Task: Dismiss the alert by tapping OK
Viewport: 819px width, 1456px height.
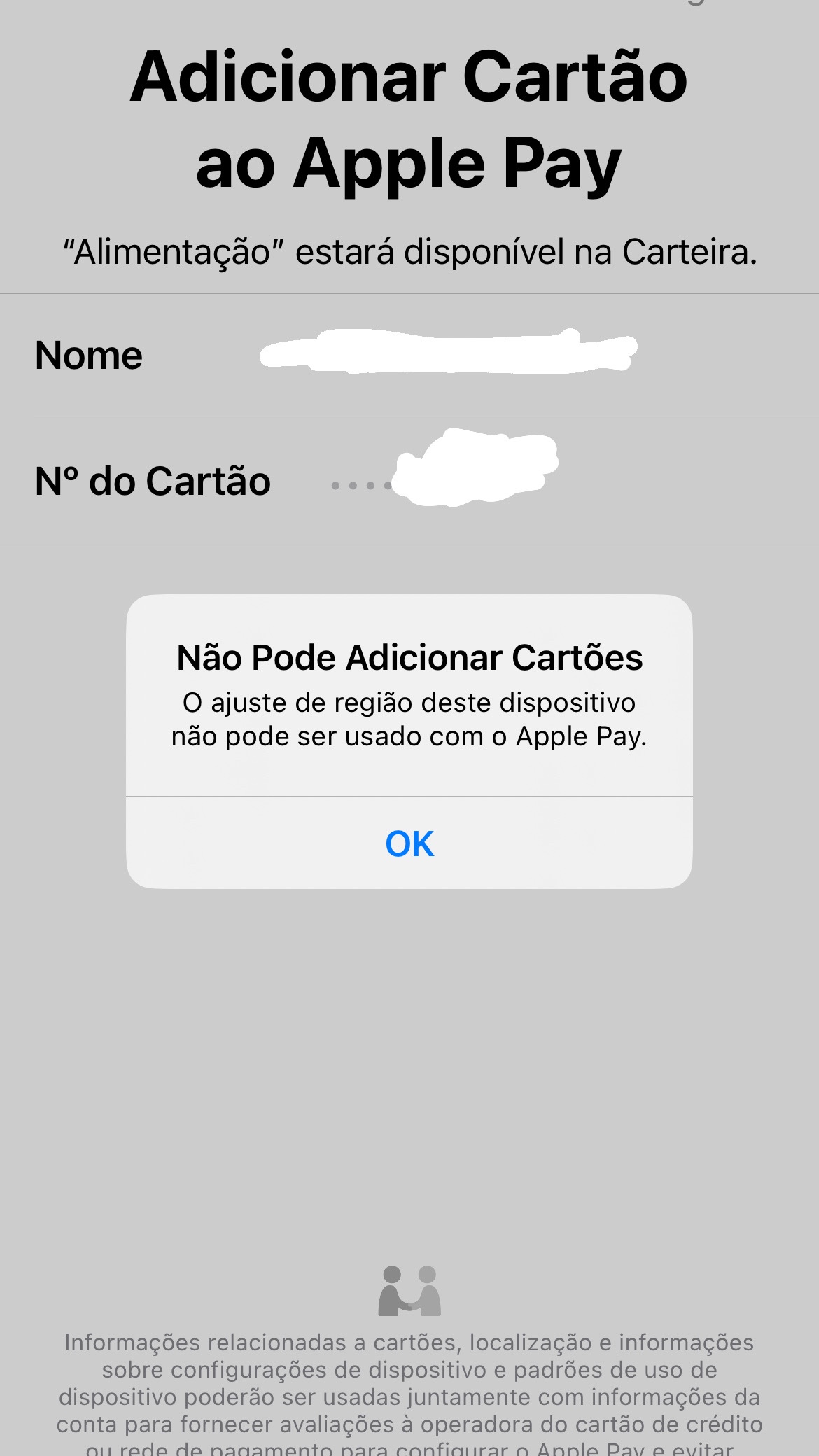Action: click(409, 843)
